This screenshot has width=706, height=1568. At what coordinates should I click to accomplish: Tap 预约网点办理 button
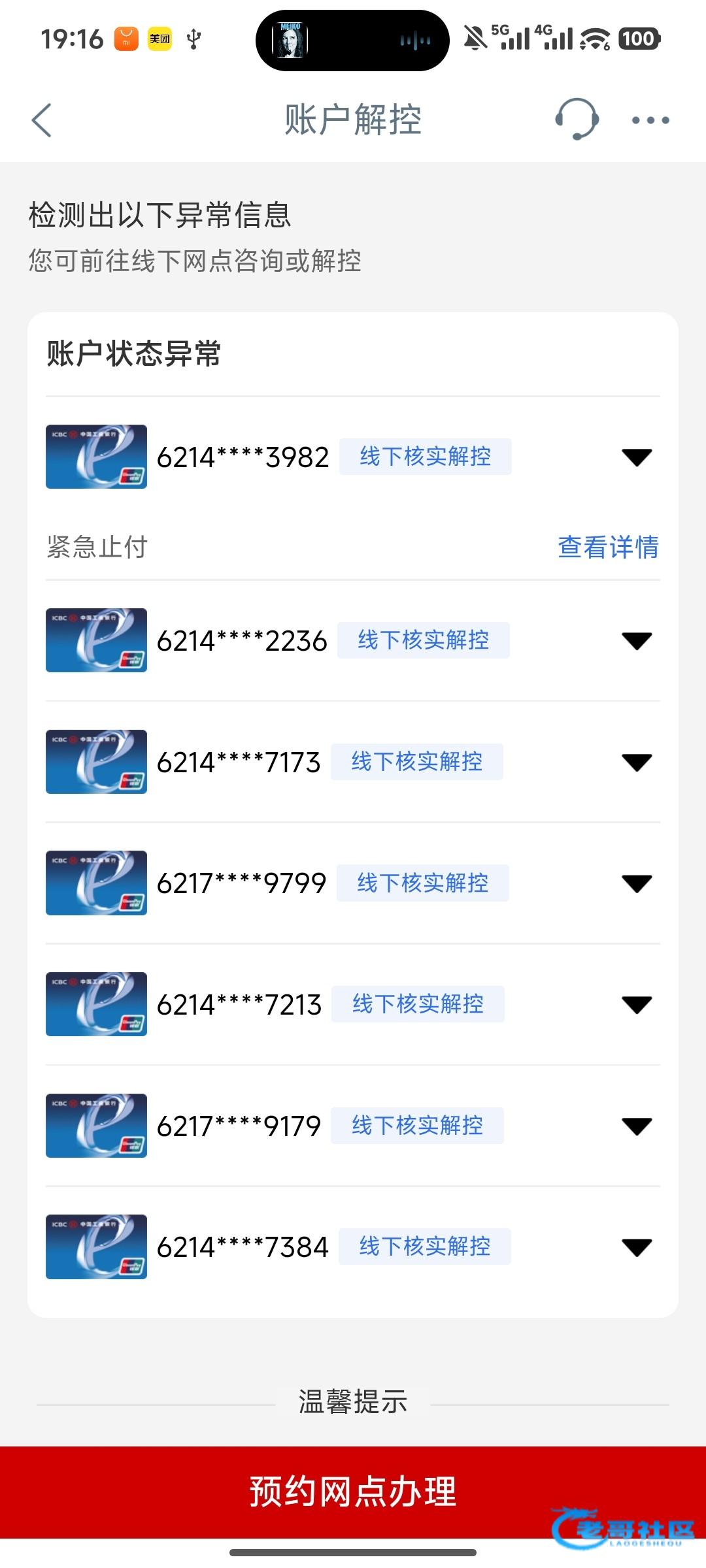pyautogui.click(x=353, y=1492)
